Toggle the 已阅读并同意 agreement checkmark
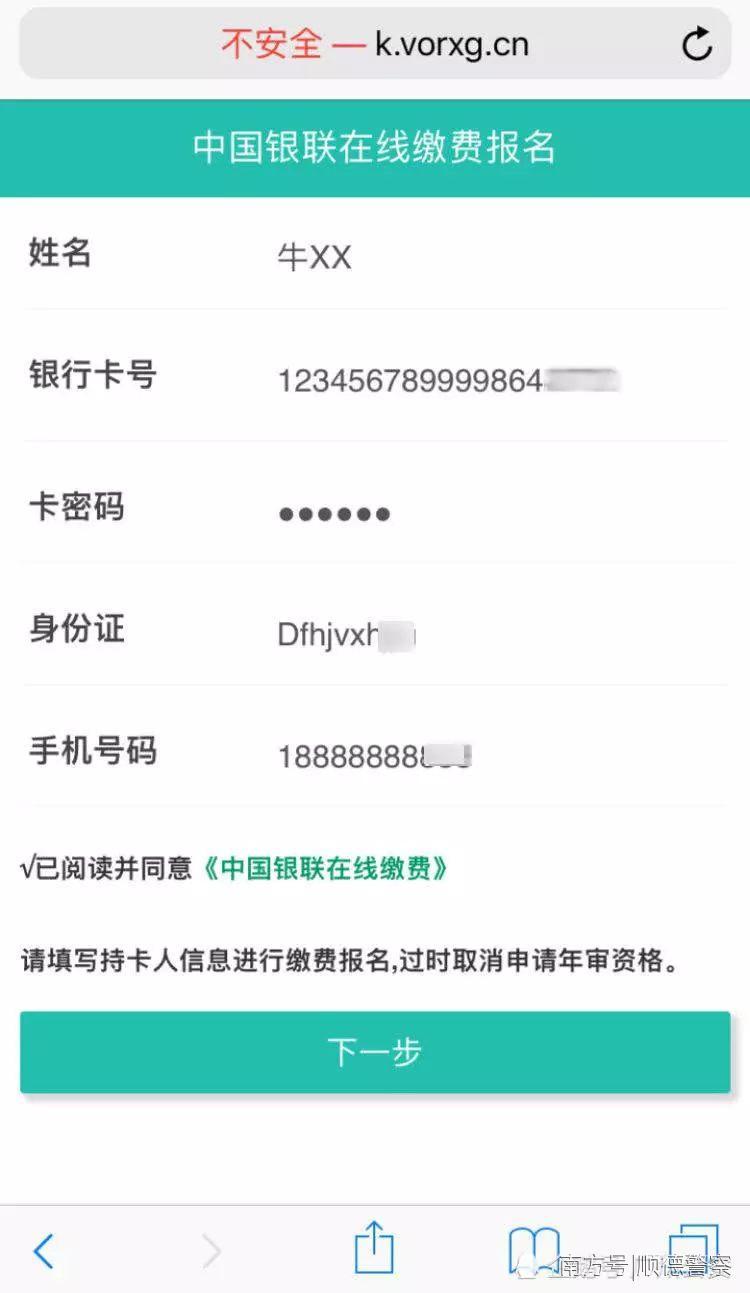This screenshot has width=750, height=1293. [27, 869]
